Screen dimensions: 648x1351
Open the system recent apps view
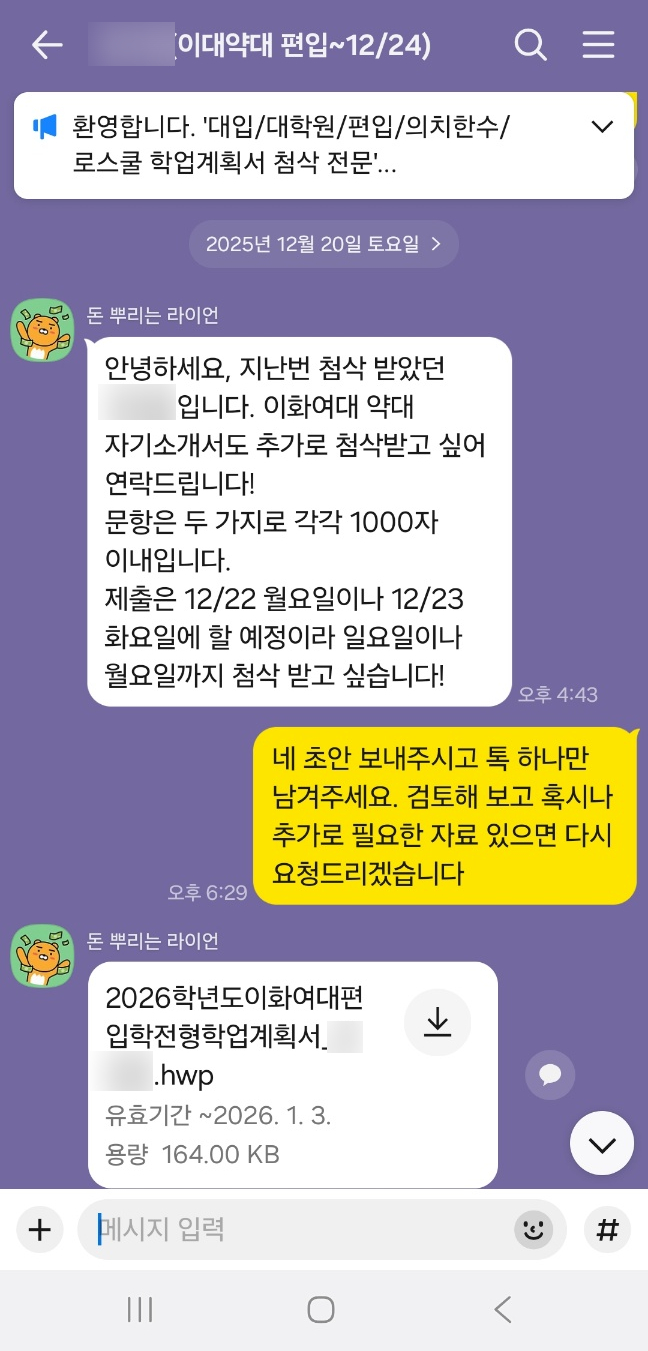[x=140, y=1309]
